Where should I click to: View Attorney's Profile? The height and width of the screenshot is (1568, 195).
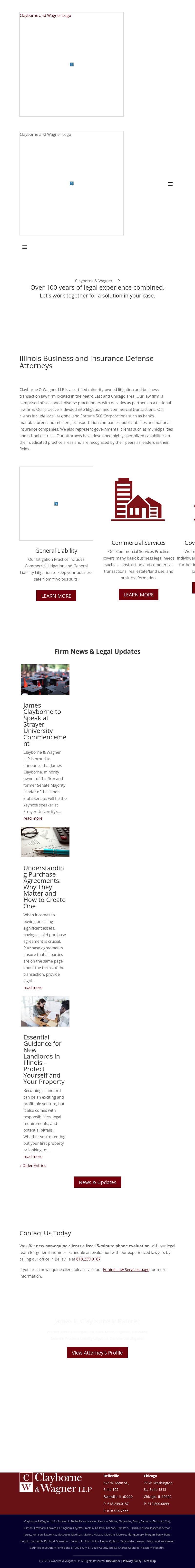[x=97, y=1353]
